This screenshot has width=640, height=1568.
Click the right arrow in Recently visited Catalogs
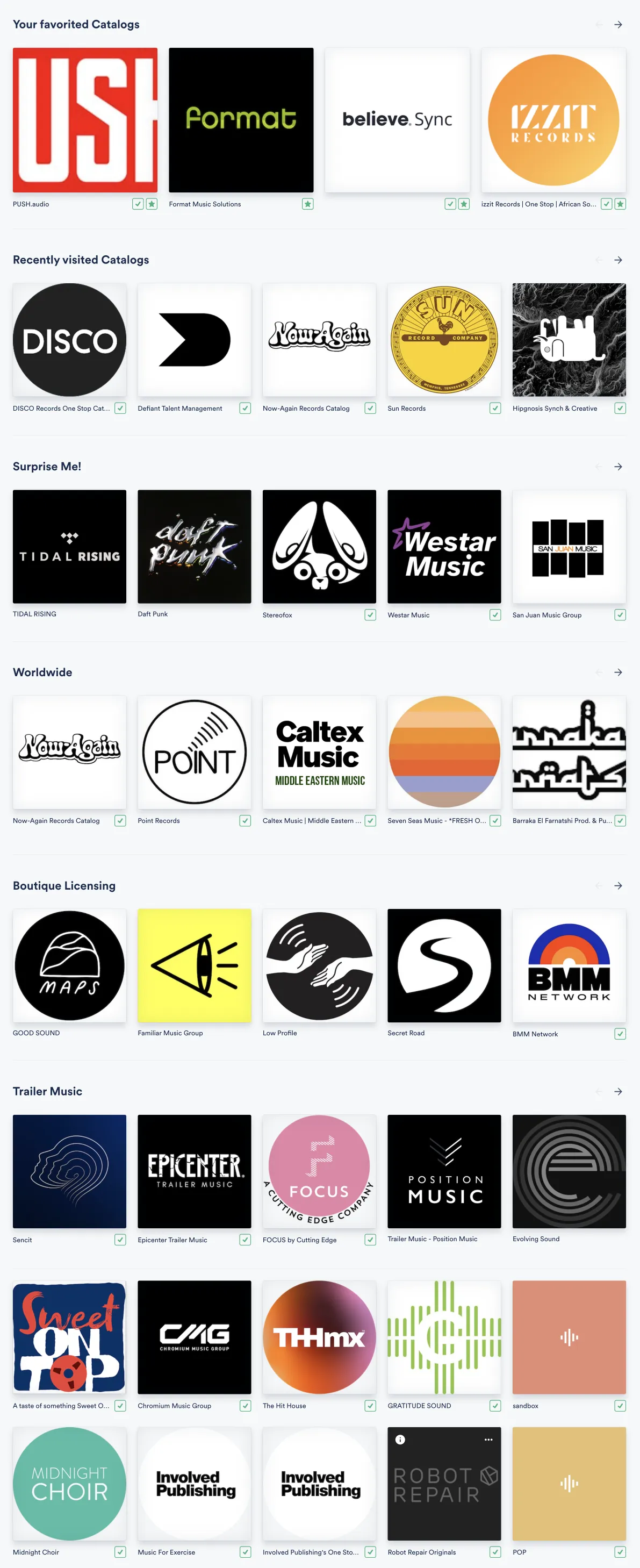pyautogui.click(x=618, y=259)
